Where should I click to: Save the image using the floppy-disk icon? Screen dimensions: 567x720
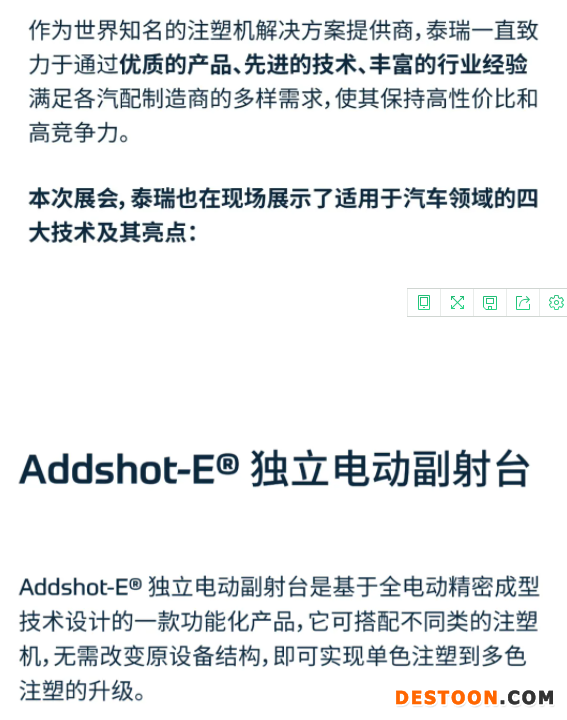490,303
